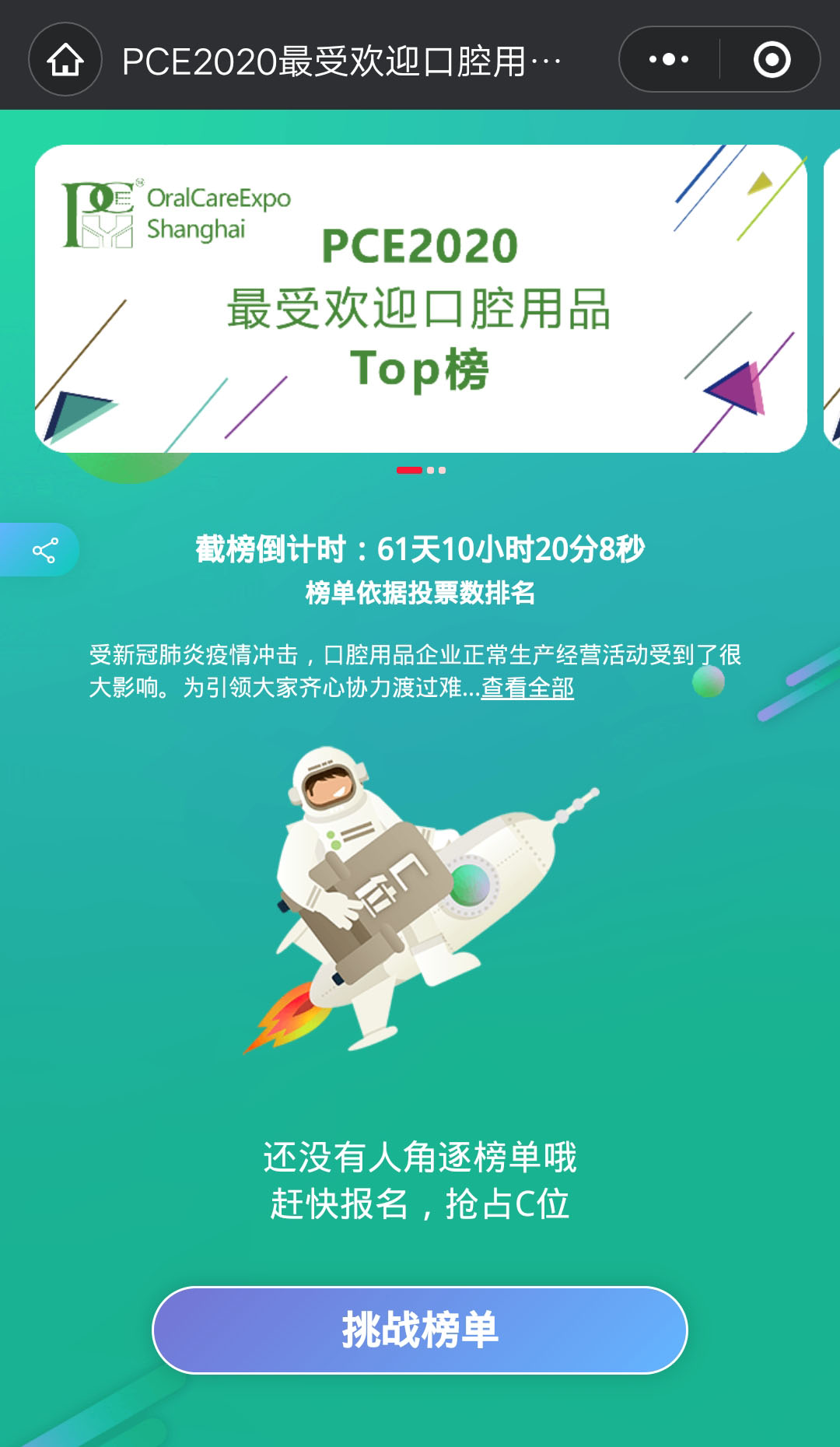Open the three-dot more options menu

[669, 60]
